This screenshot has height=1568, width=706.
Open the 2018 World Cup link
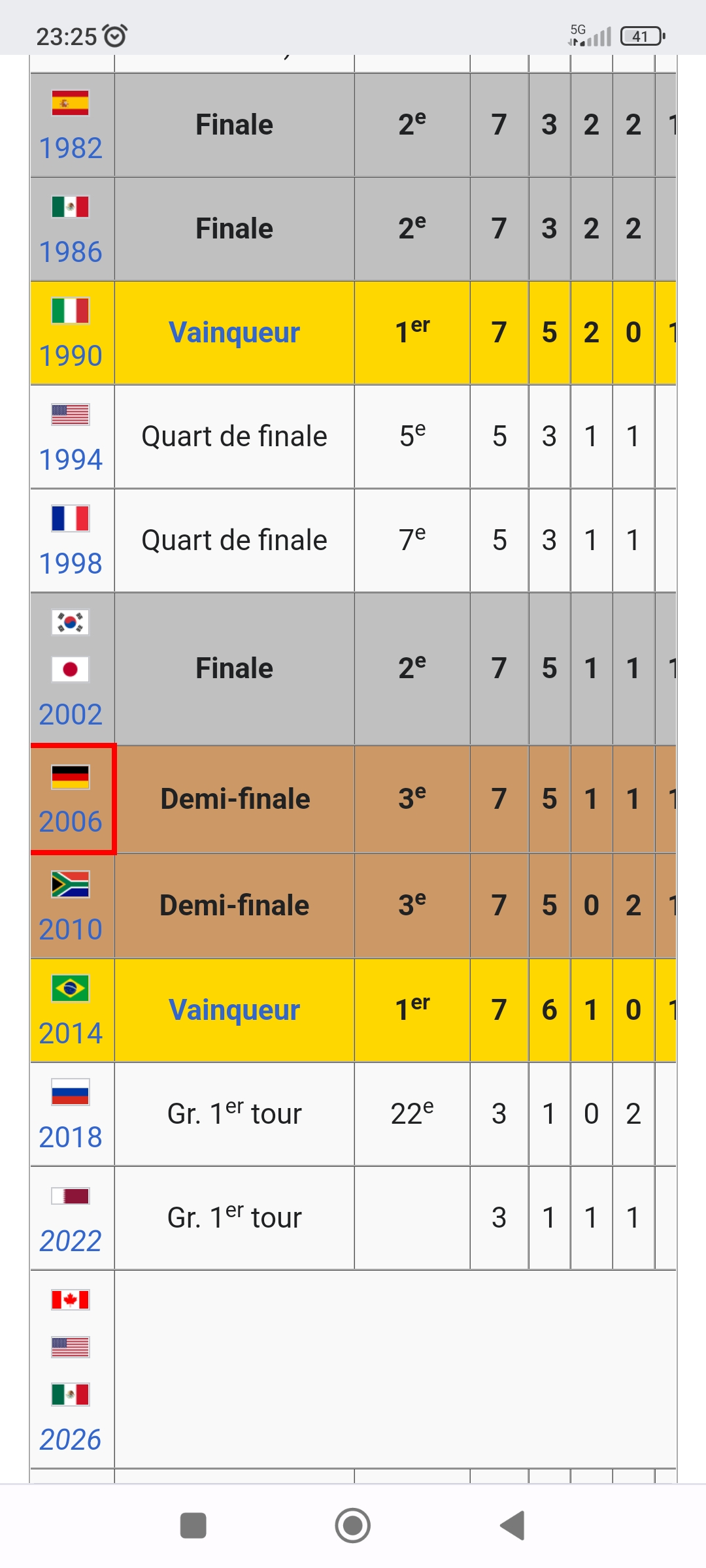(71, 1137)
